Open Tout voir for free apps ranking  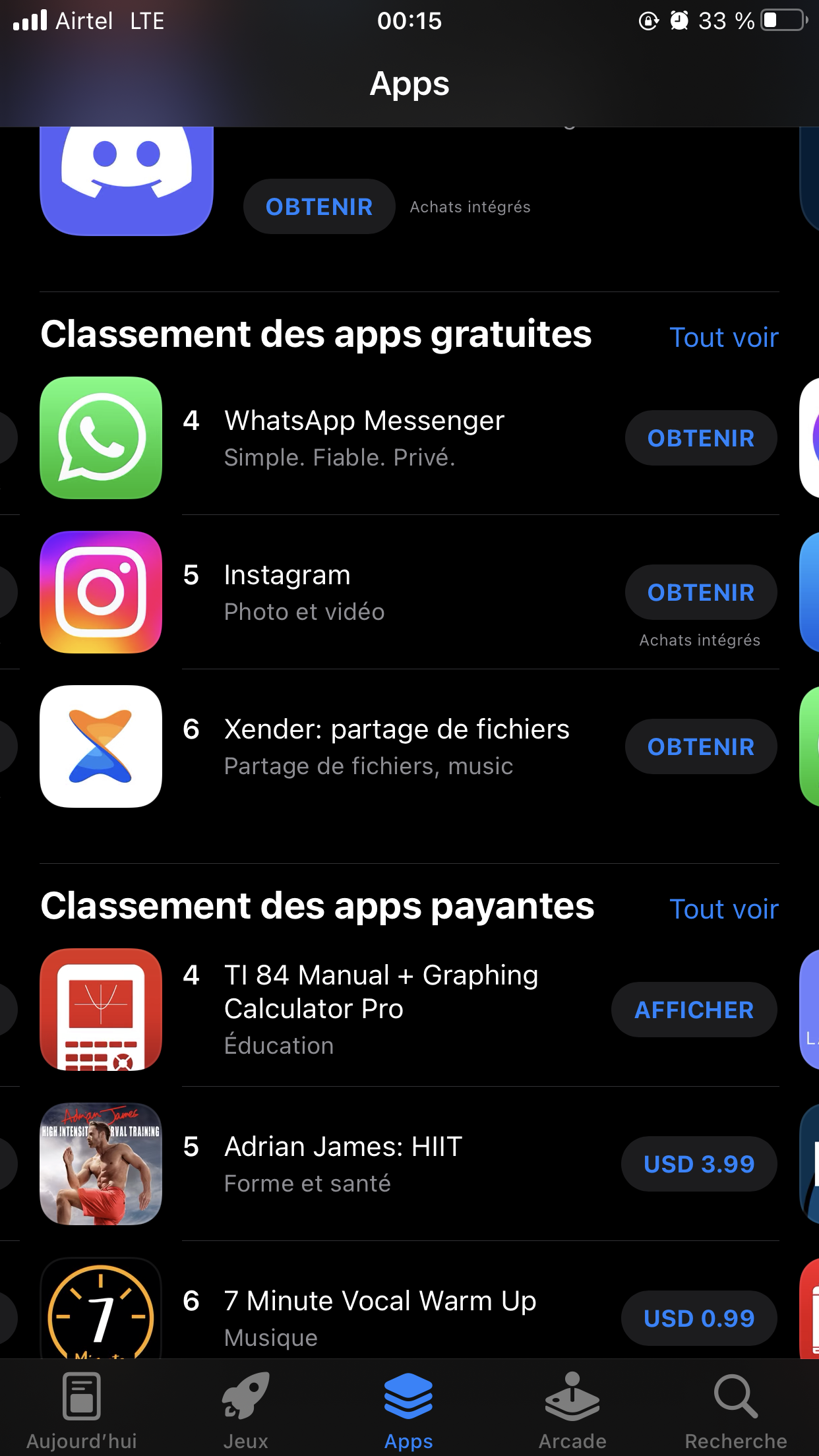(x=723, y=338)
